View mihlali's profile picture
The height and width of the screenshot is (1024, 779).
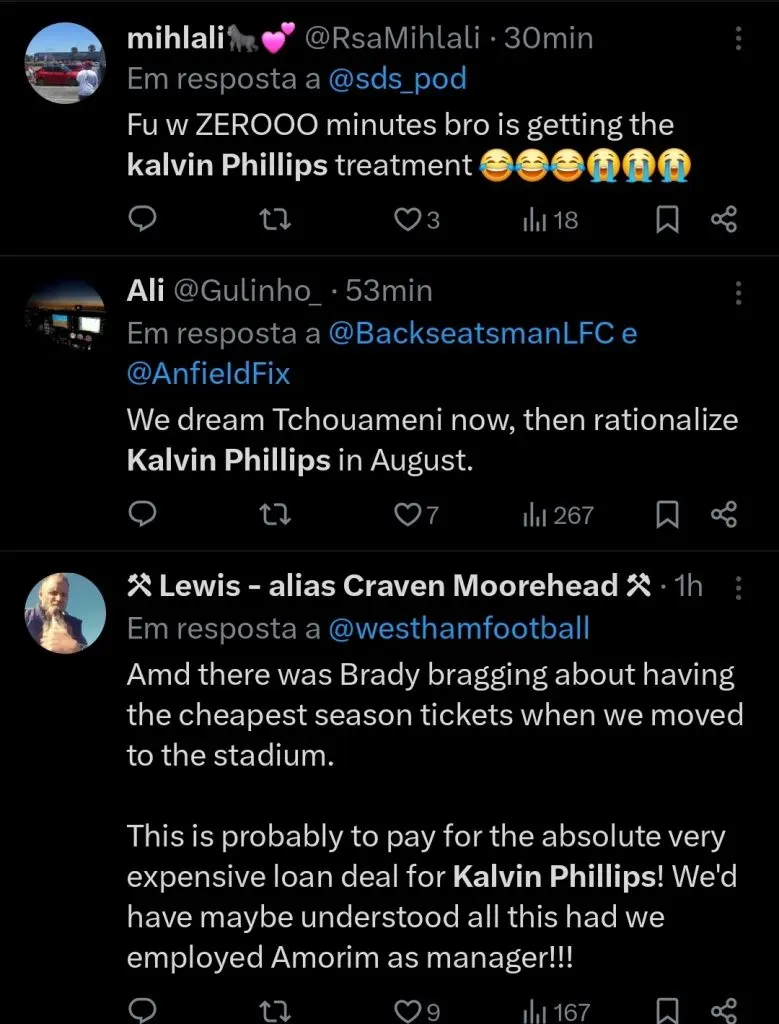[65, 62]
